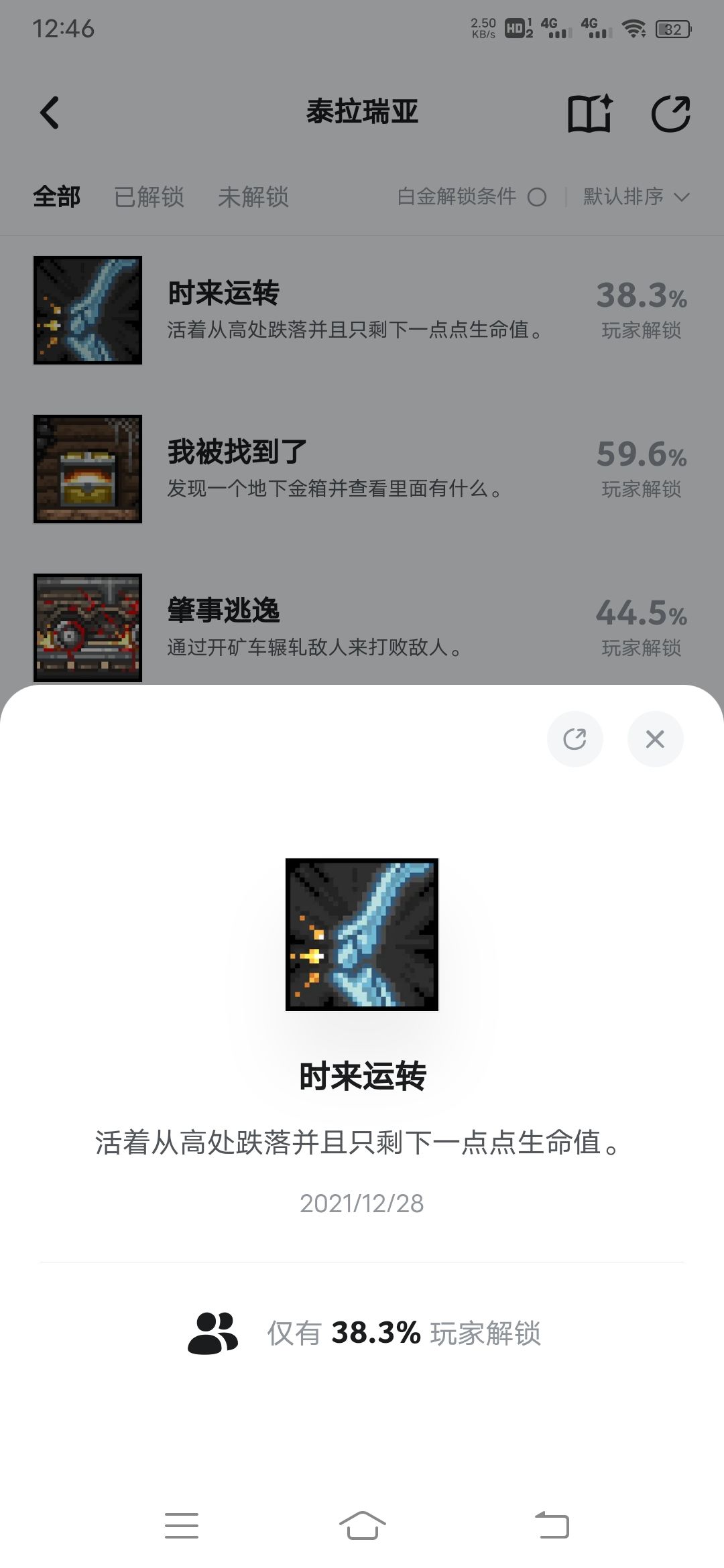The height and width of the screenshot is (1568, 724).
Task: Select the 未解锁 filter
Action: click(x=255, y=197)
